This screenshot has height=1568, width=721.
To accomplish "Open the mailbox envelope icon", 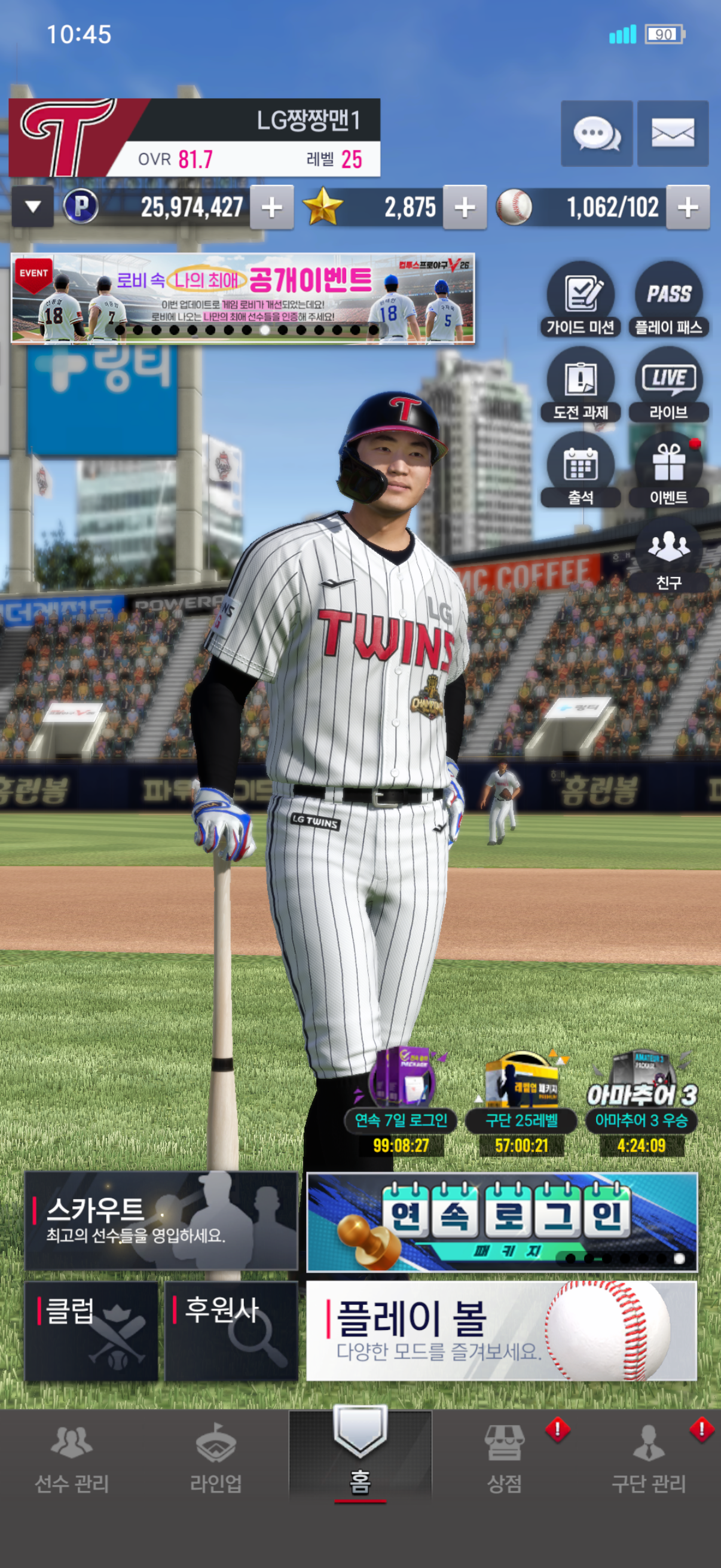I will [x=673, y=133].
